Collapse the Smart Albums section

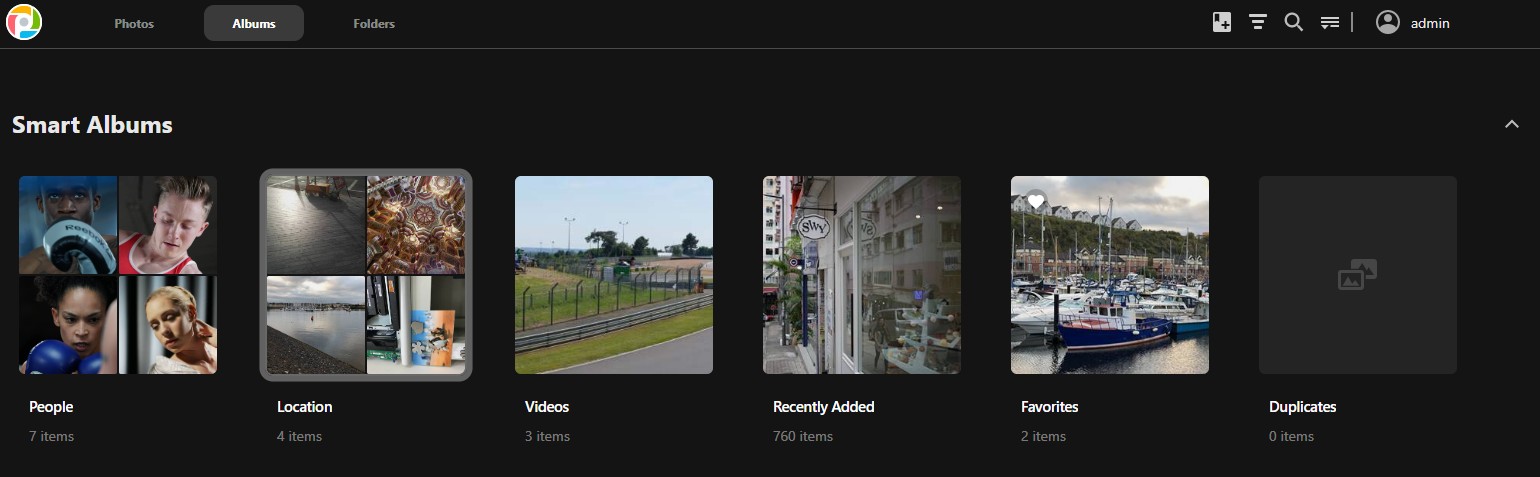(x=1511, y=124)
